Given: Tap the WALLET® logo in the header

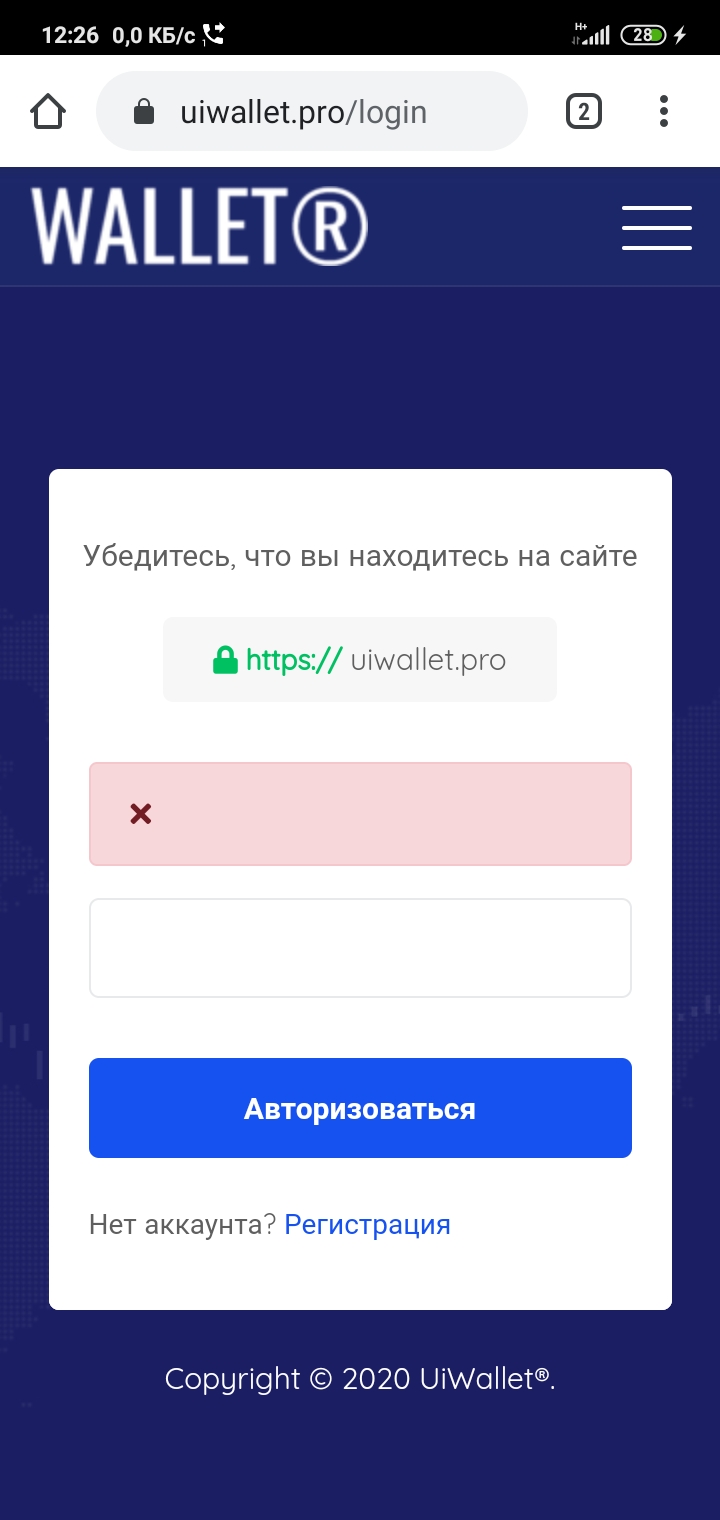Looking at the screenshot, I should pos(200,227).
